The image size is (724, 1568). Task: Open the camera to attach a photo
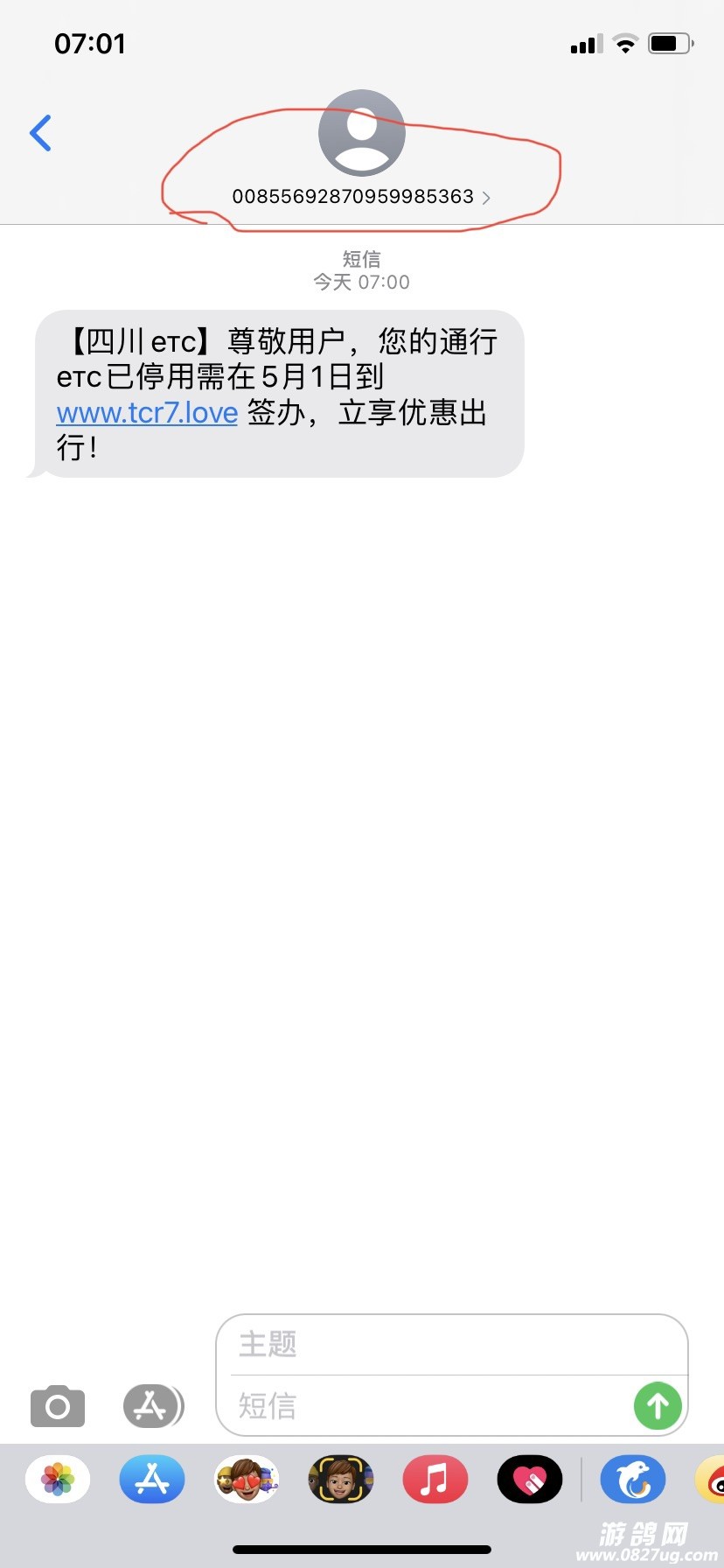pyautogui.click(x=58, y=1406)
